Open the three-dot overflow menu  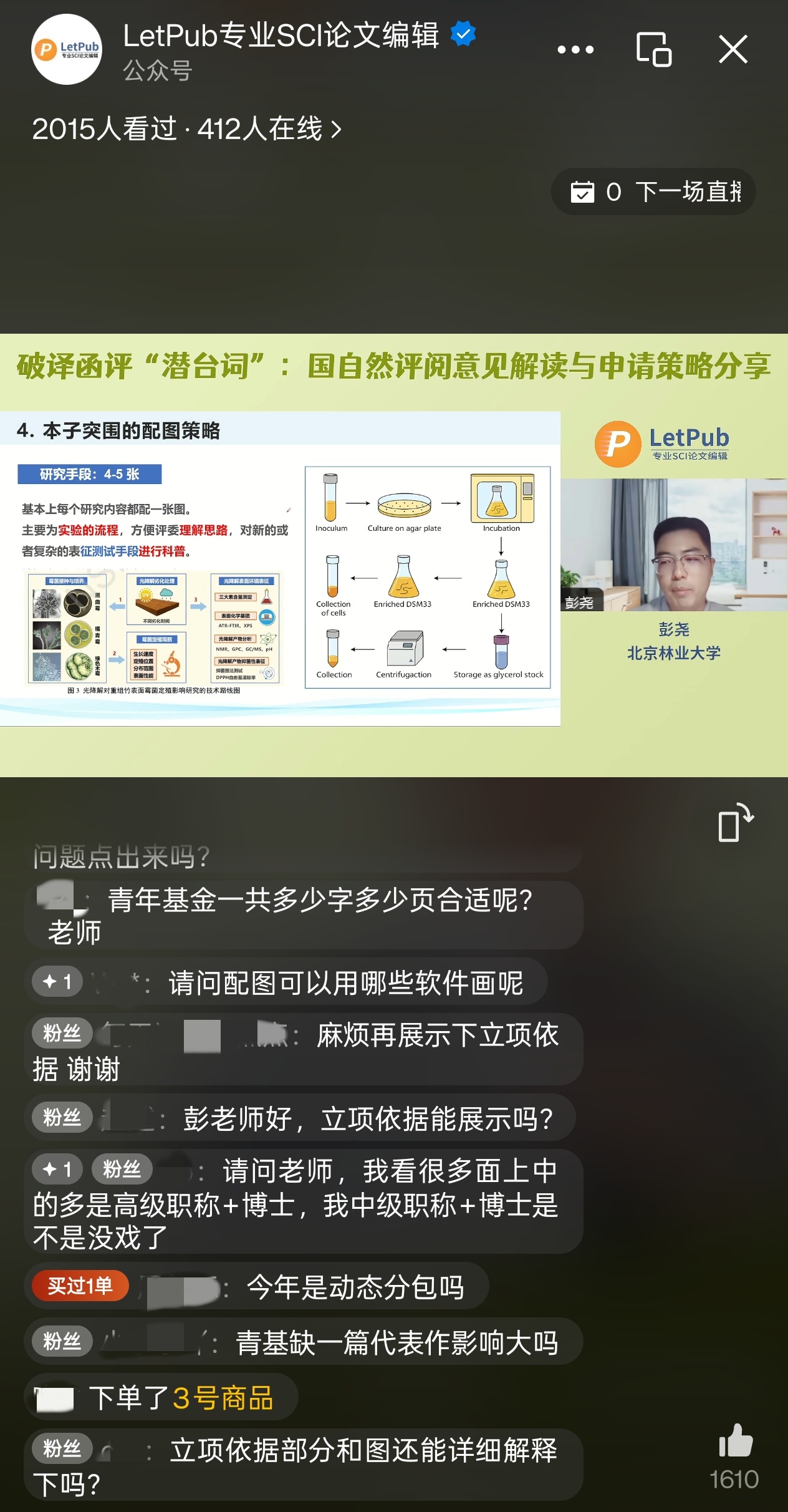[x=575, y=50]
